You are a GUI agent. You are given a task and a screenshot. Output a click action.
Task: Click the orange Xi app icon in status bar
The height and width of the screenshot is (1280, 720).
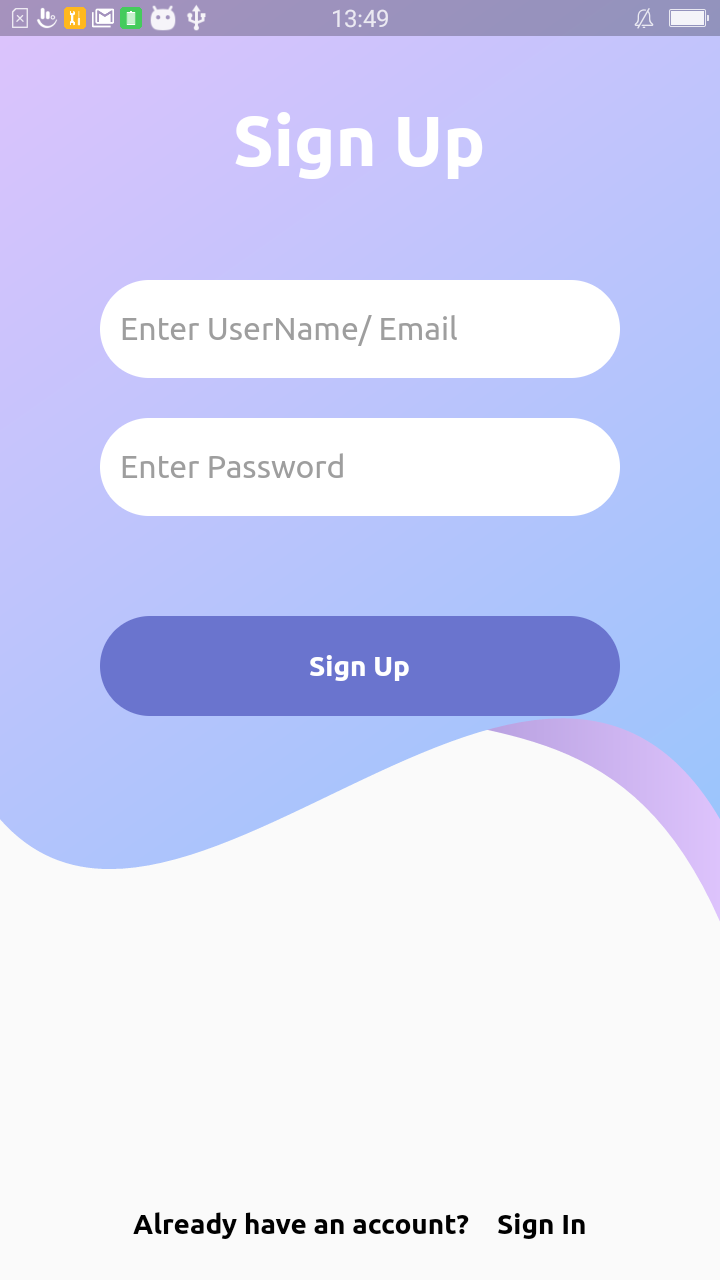pyautogui.click(x=75, y=17)
